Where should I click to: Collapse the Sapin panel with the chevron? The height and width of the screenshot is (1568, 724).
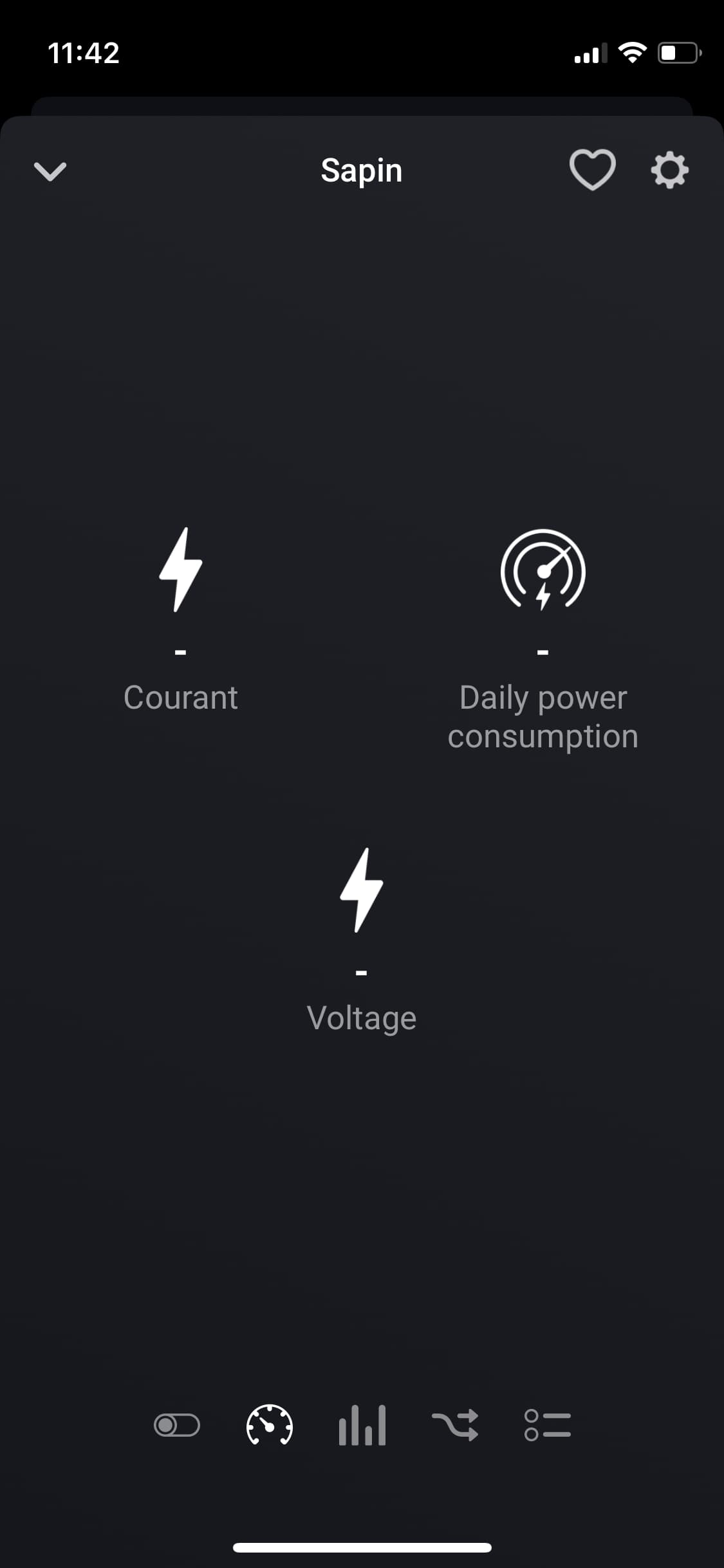point(50,171)
